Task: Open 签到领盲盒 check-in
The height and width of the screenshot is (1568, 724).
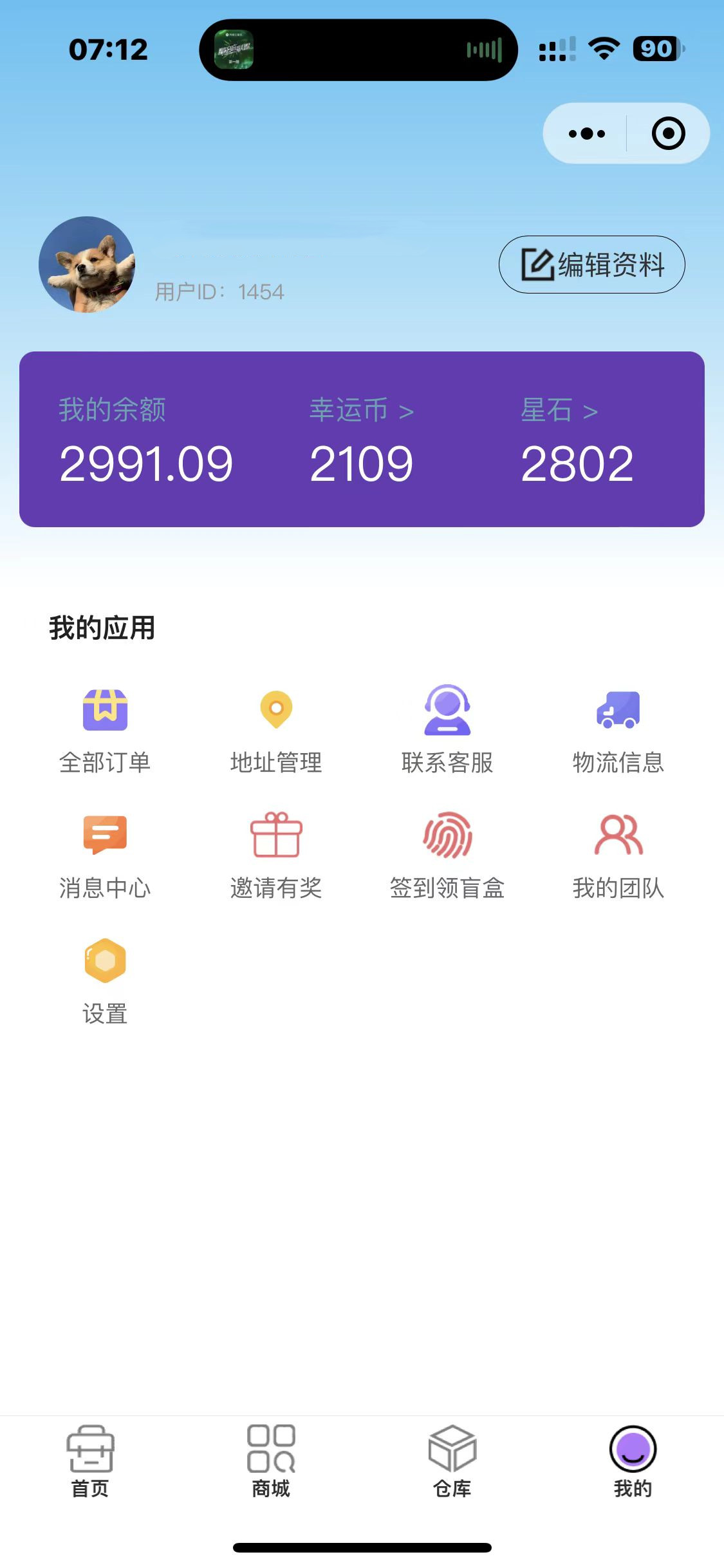Action: coord(447,856)
